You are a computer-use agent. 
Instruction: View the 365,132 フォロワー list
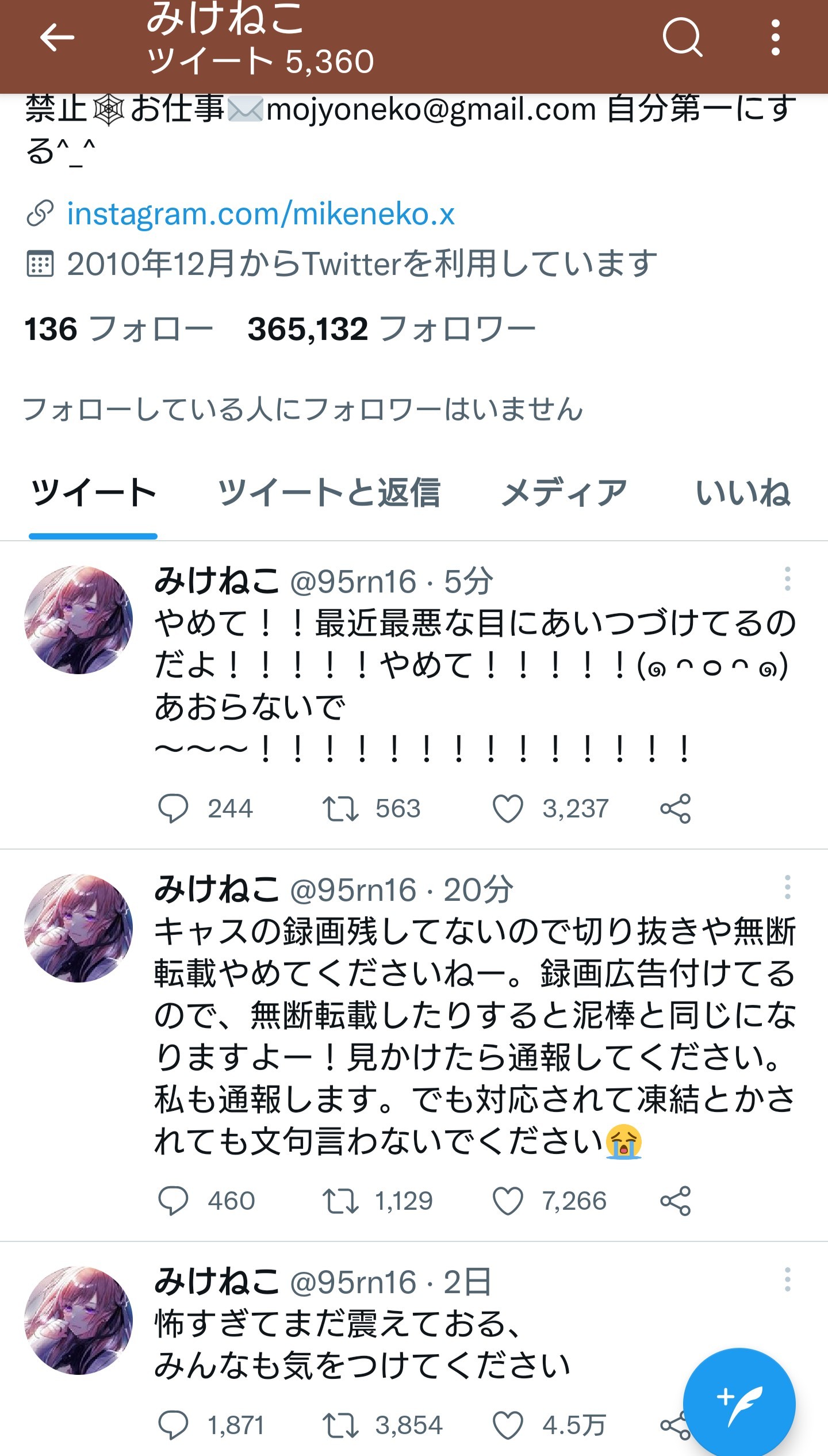click(391, 329)
